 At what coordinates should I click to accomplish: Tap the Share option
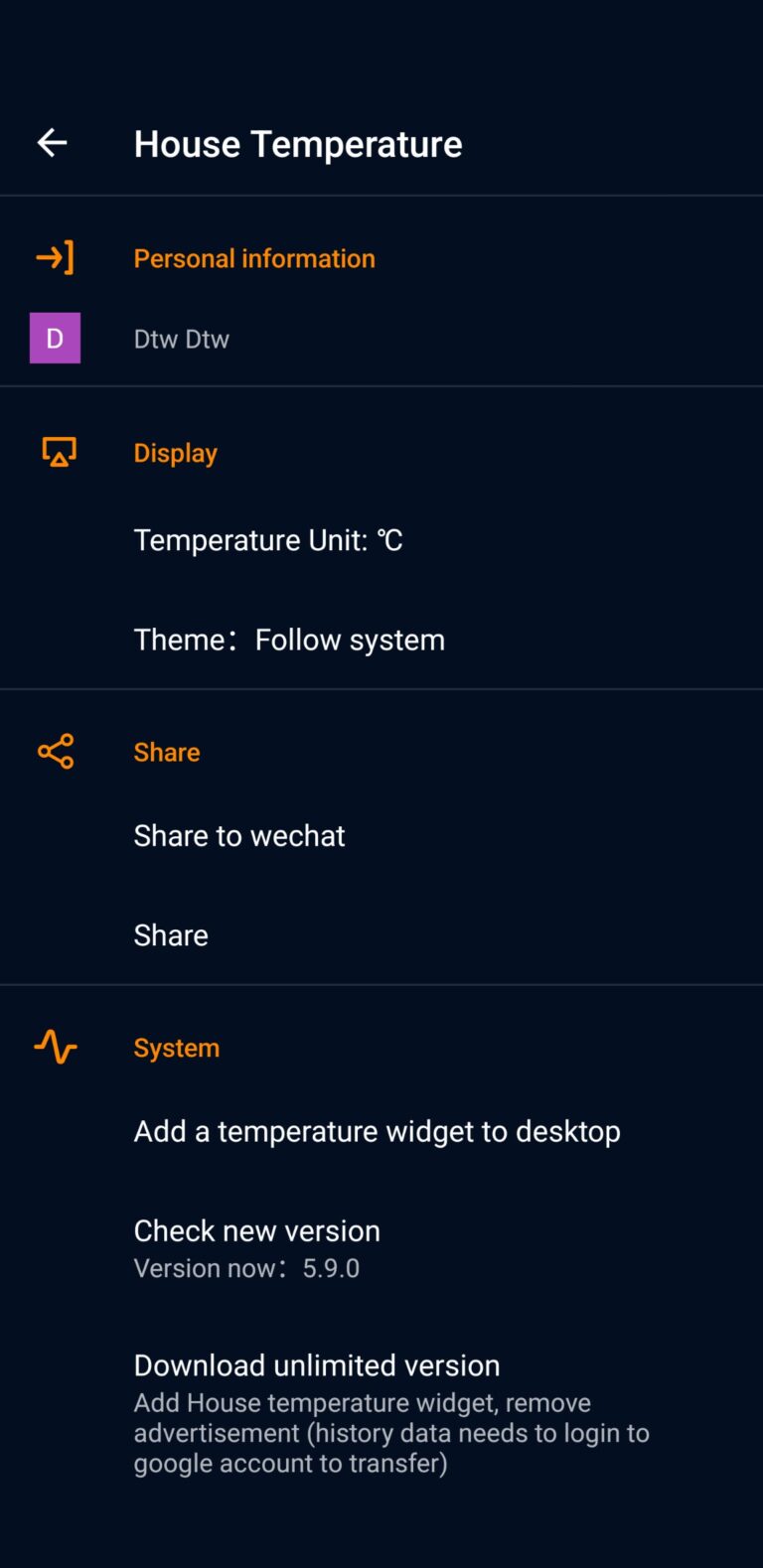[x=170, y=934]
